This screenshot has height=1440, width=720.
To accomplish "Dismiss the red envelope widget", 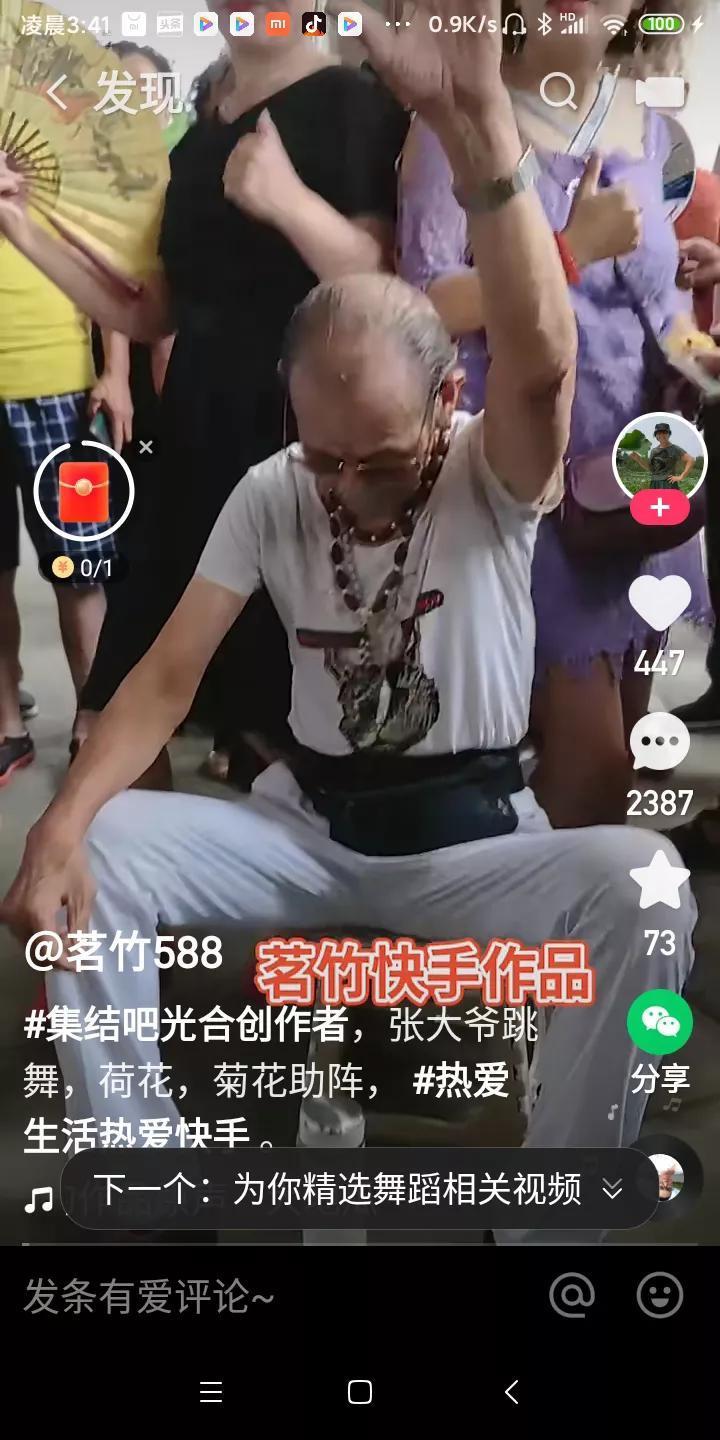I will [146, 447].
